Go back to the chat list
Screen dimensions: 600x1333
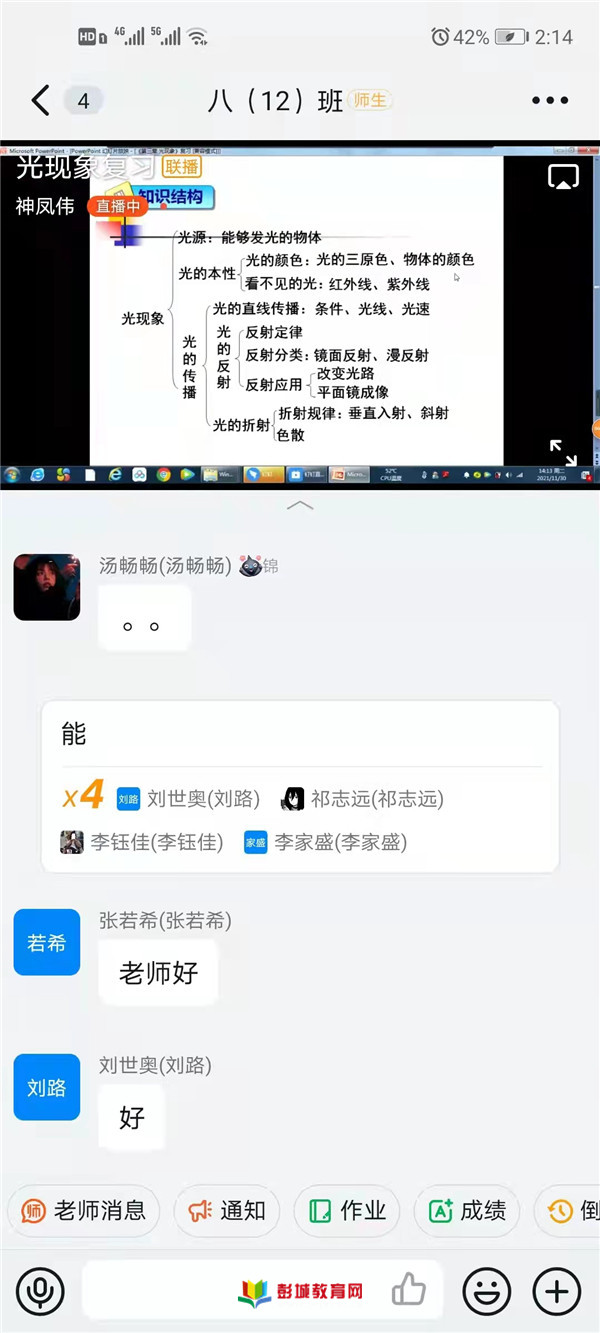[40, 100]
